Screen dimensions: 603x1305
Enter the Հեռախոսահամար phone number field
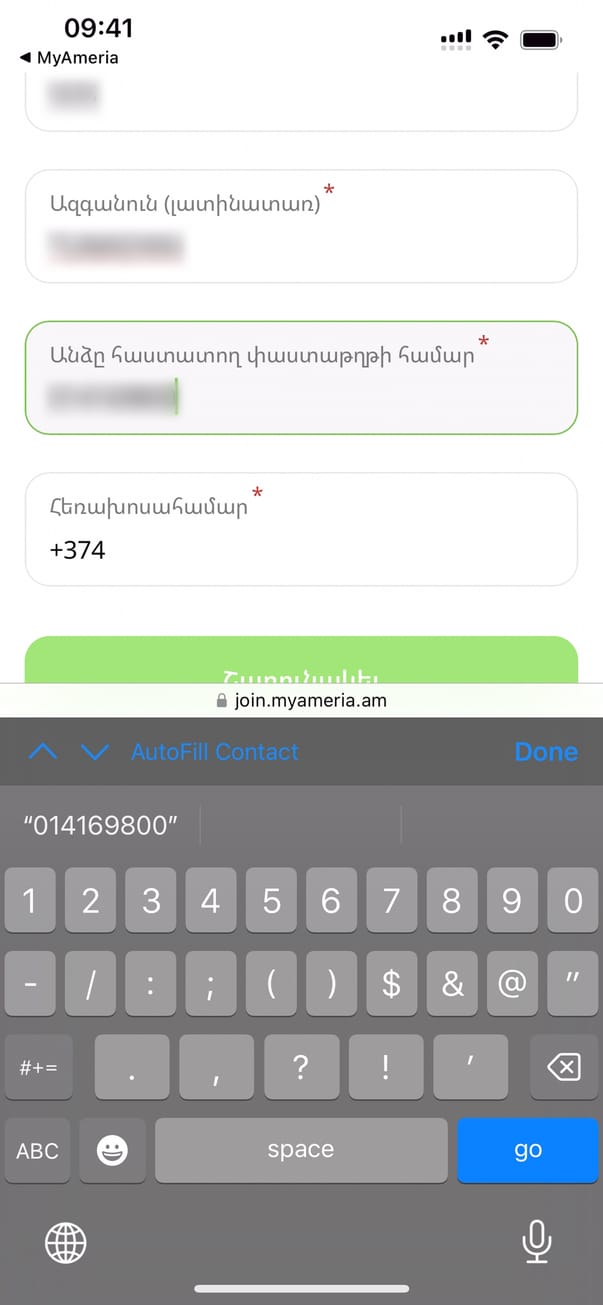[x=301, y=530]
